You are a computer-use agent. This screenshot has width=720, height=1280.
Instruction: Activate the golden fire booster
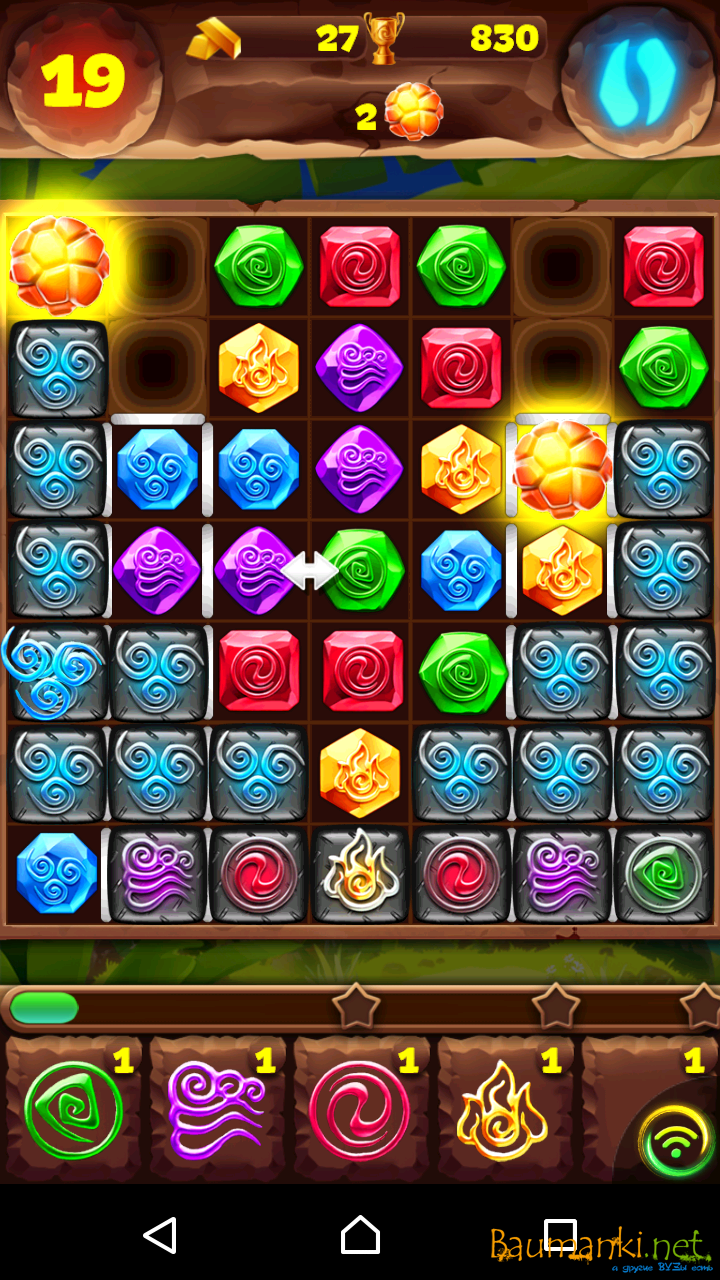(502, 1110)
